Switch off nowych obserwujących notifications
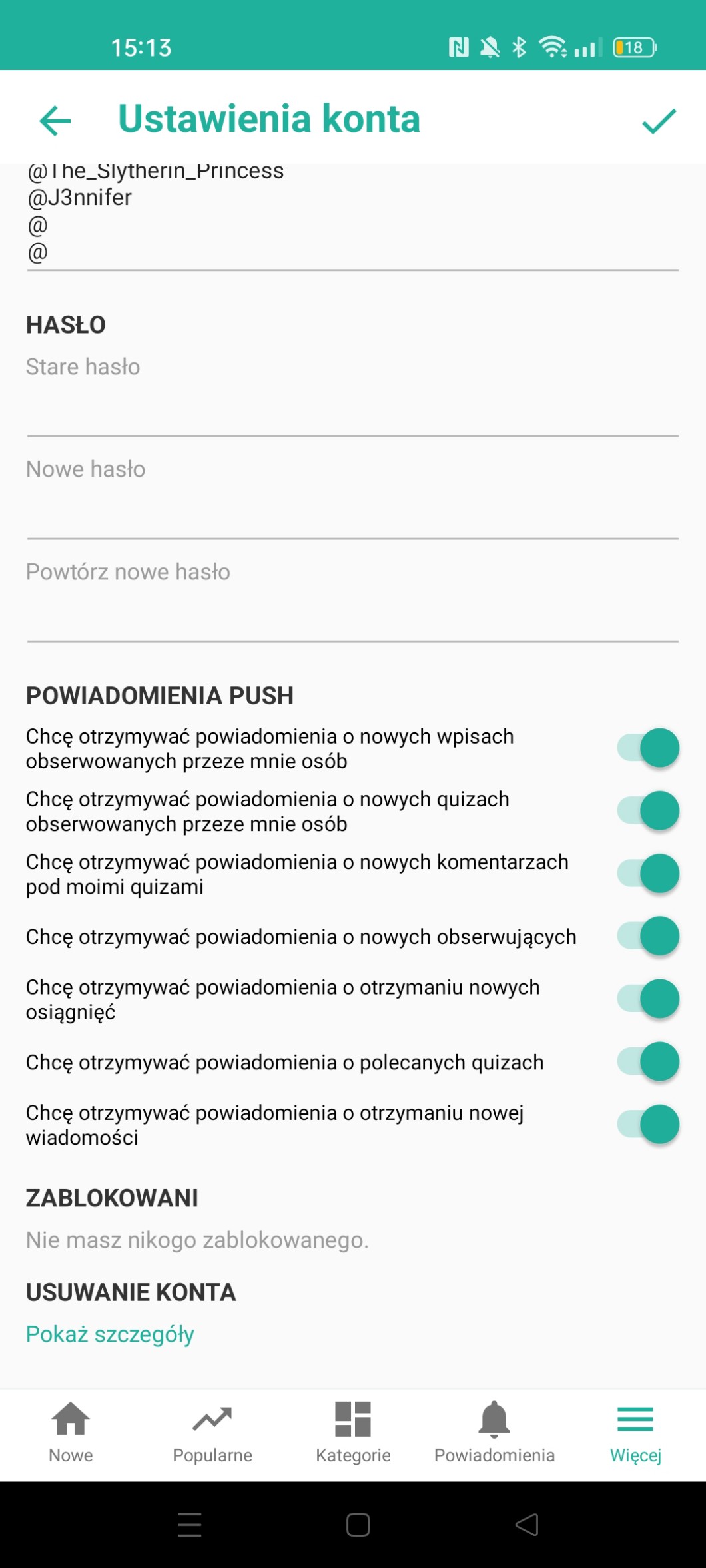Viewport: 706px width, 1568px height. pos(648,936)
